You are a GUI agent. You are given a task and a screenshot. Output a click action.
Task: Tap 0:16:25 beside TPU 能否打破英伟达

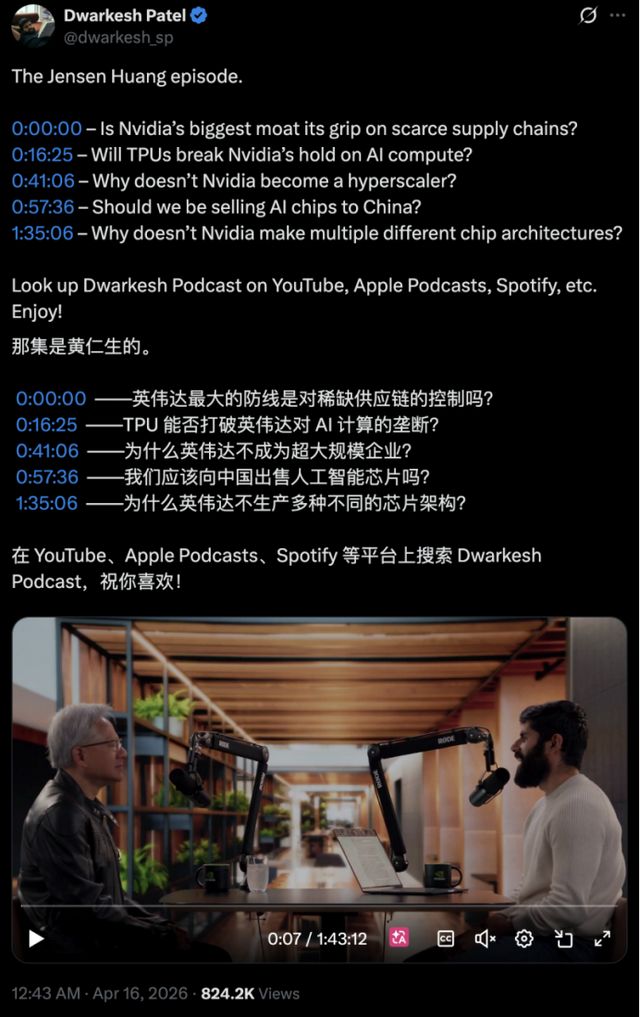46,424
